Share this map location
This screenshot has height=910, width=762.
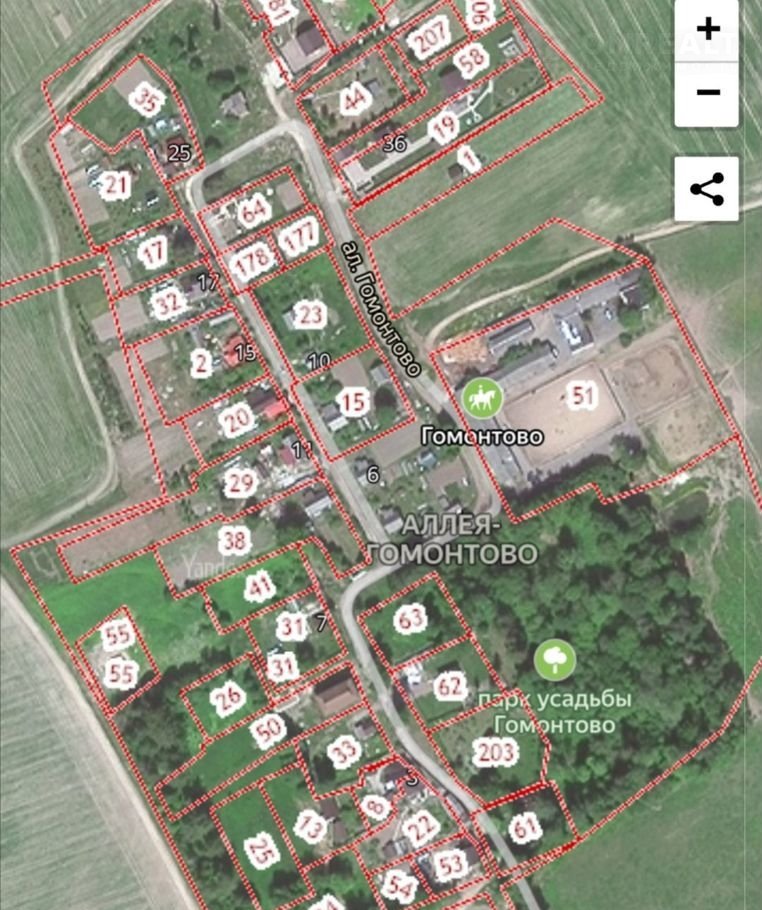click(x=707, y=188)
